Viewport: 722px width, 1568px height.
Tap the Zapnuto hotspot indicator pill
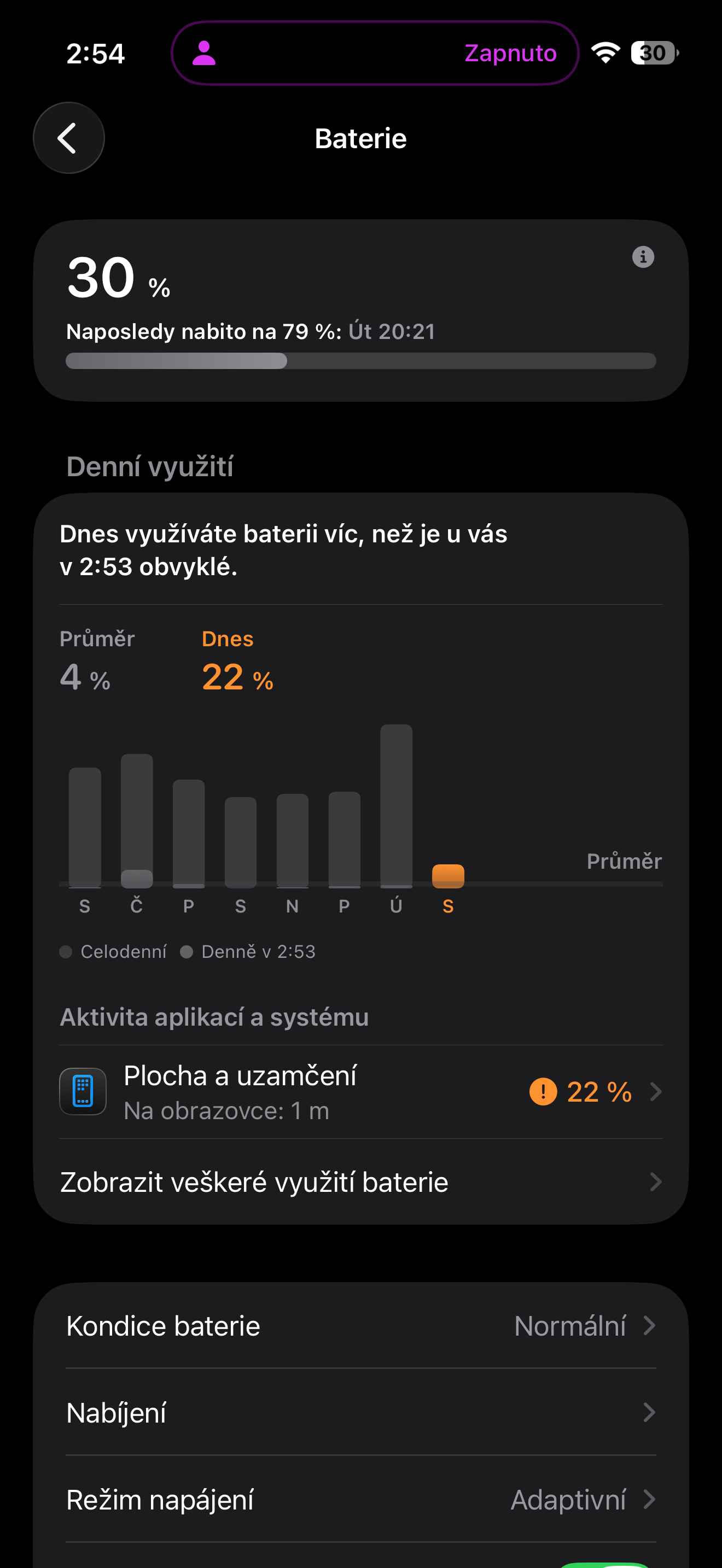click(374, 53)
